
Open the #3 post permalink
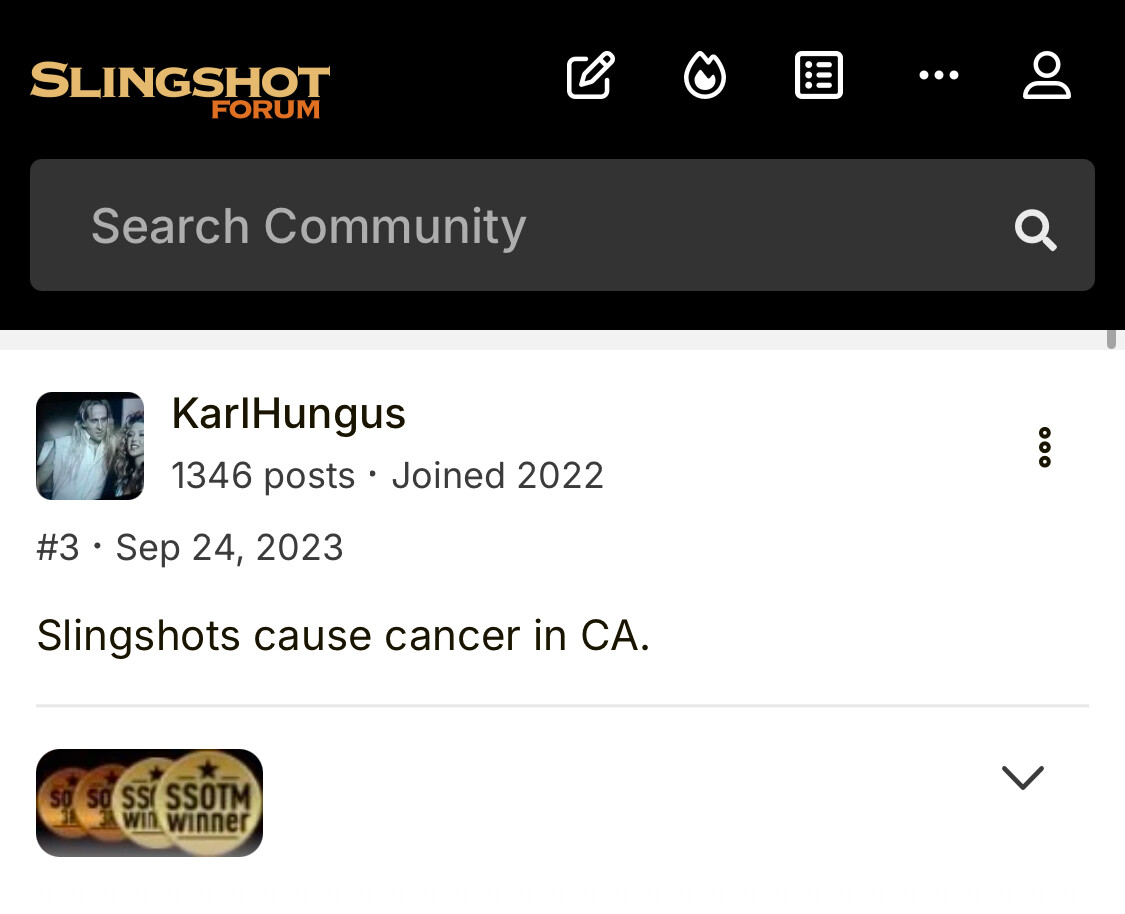click(58, 548)
